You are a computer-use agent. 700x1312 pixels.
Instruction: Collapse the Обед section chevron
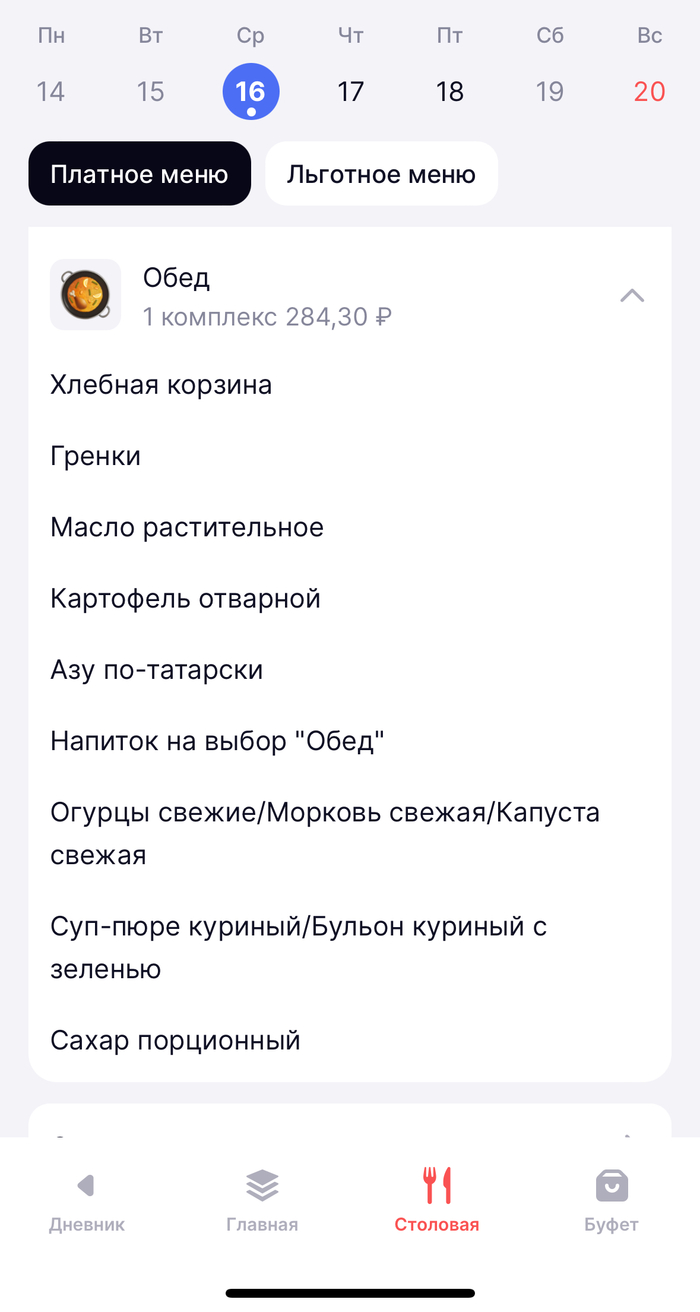coord(632,295)
